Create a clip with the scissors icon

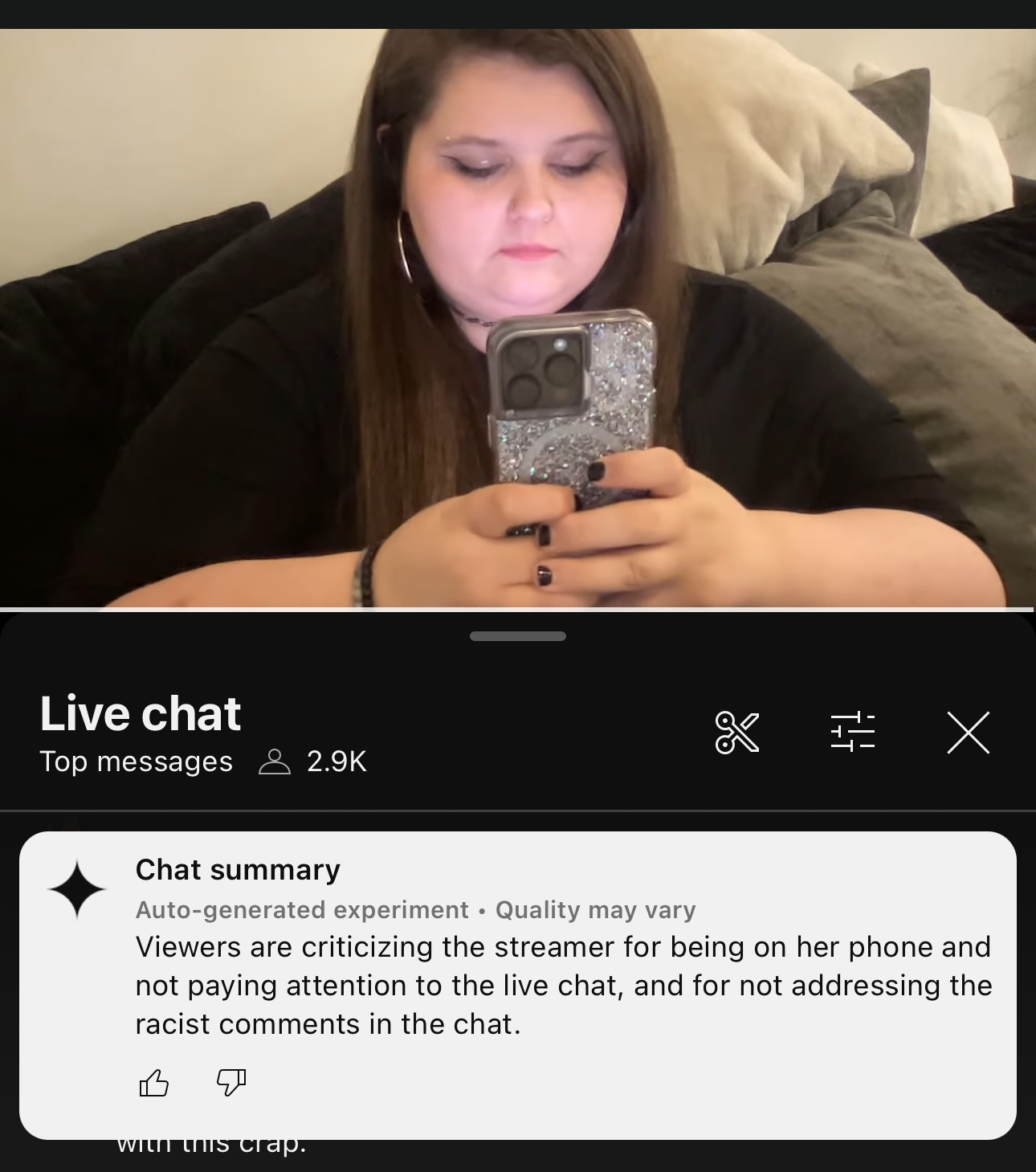click(736, 733)
